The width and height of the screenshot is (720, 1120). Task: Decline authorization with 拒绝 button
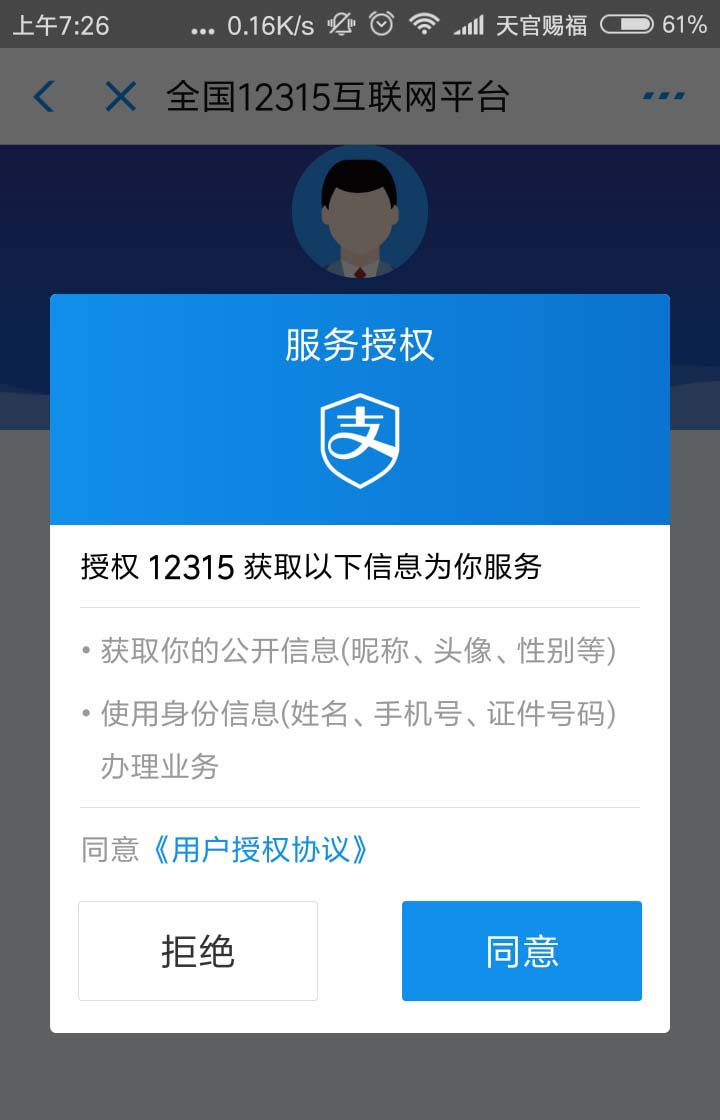tap(198, 950)
